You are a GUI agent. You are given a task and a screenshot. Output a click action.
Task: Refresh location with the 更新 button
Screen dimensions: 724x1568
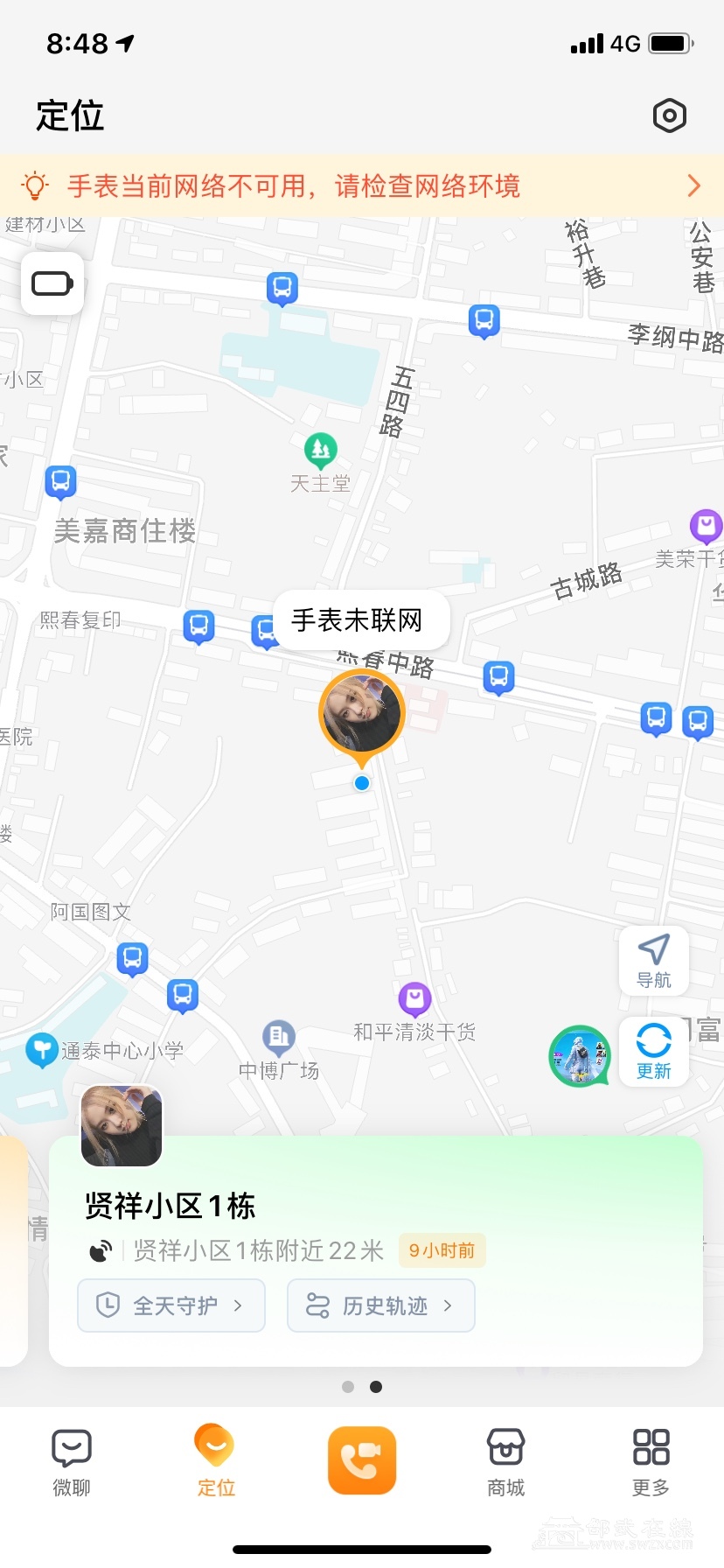coord(654,1052)
